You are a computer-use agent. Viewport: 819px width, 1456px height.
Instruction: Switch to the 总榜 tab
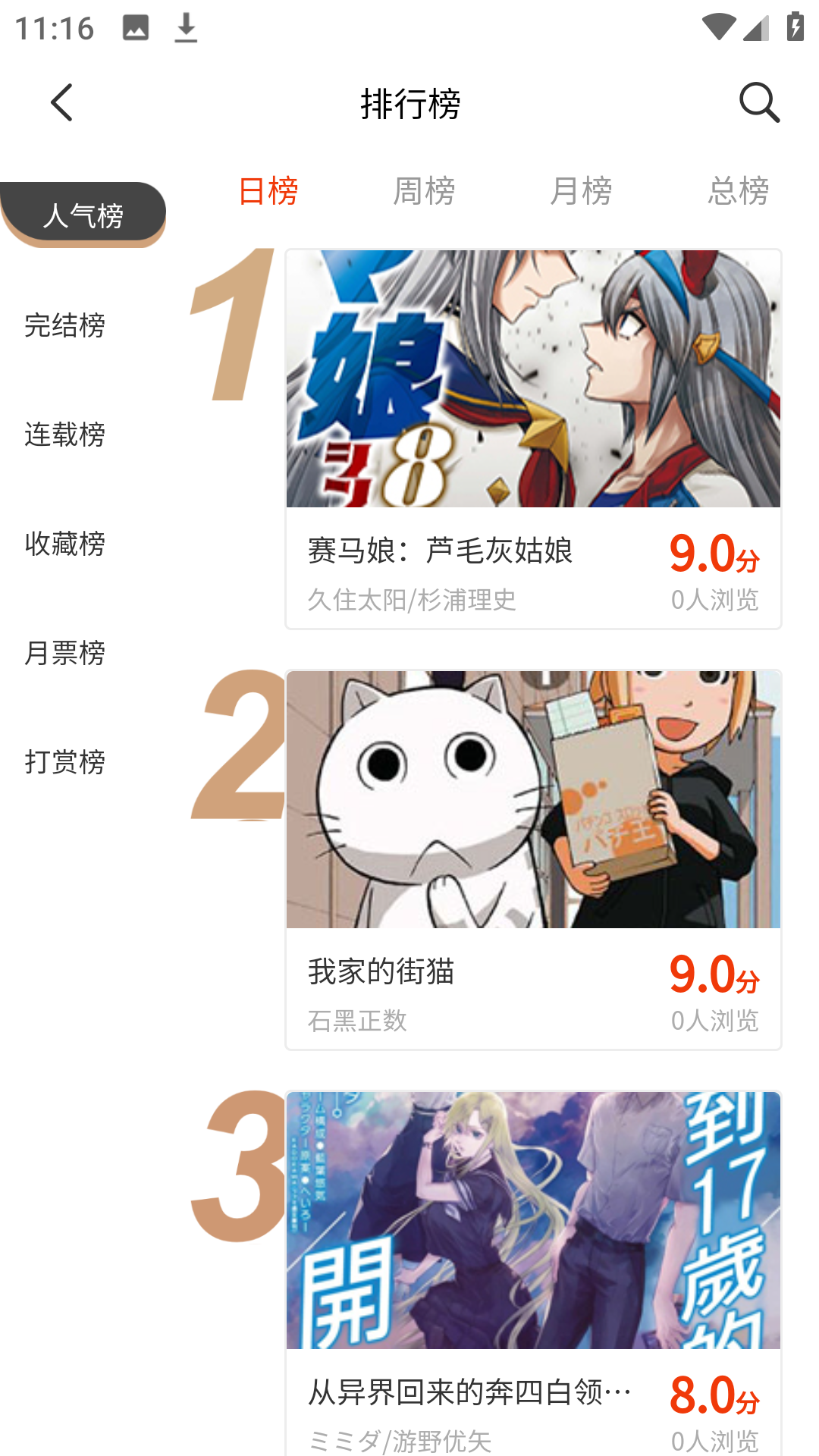point(738,191)
